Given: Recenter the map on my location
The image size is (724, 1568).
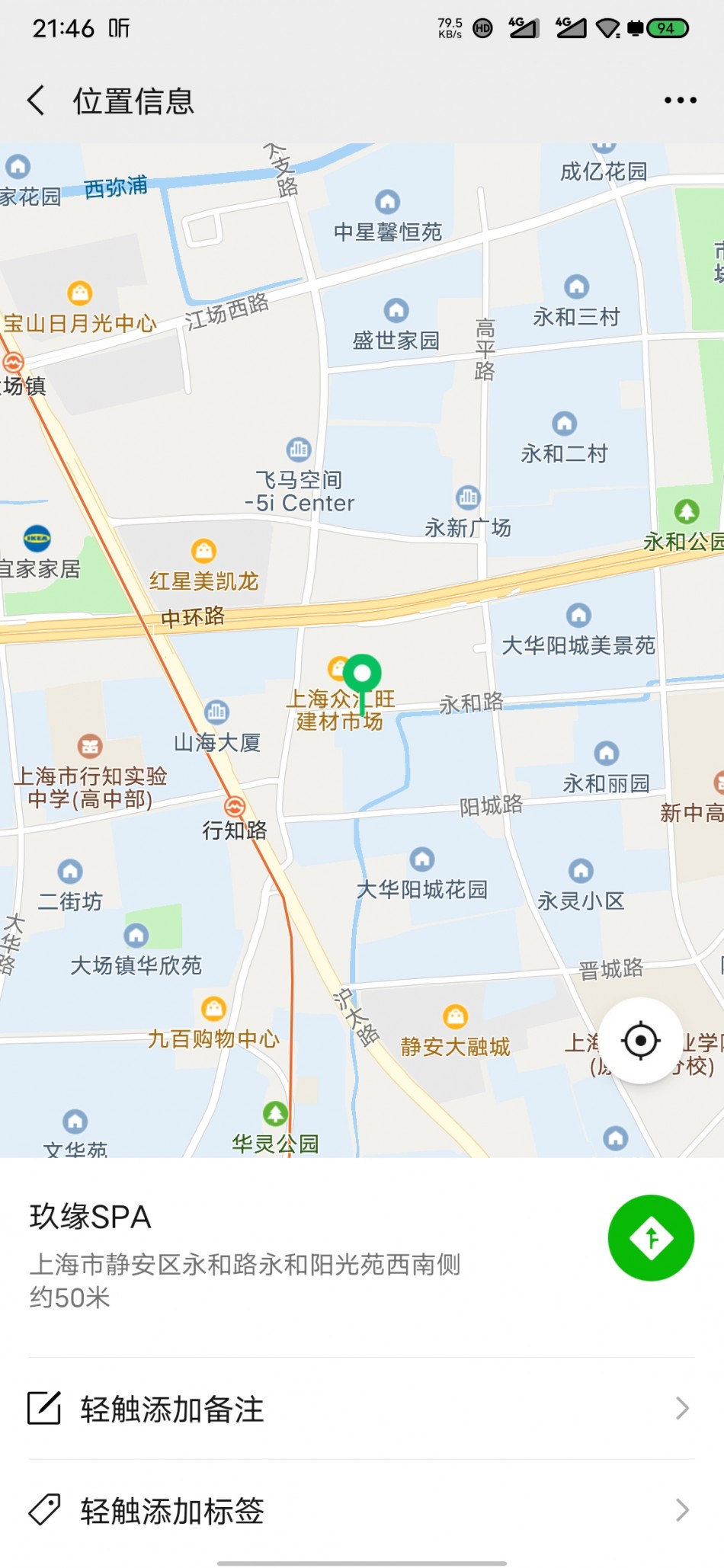Looking at the screenshot, I should tap(640, 1040).
